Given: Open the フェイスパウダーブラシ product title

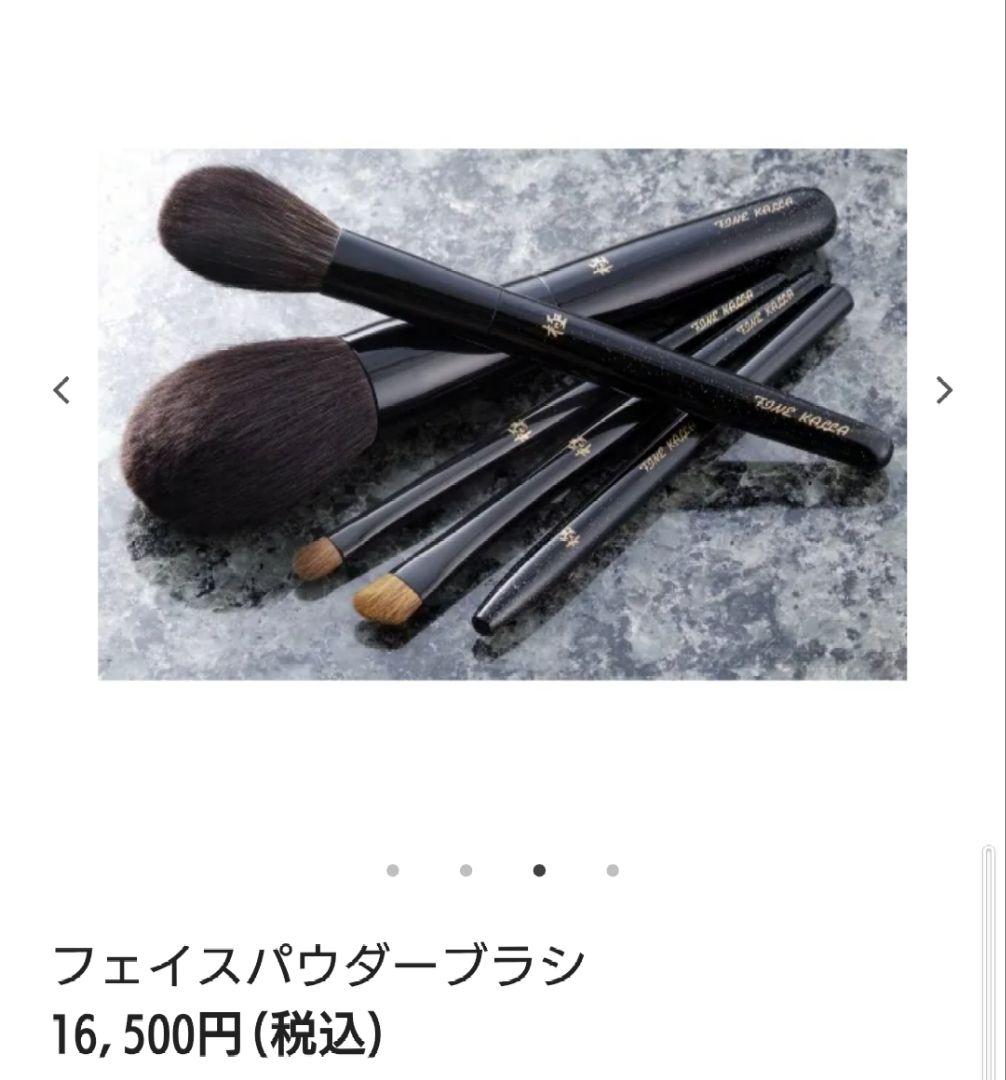Looking at the screenshot, I should click(x=322, y=961).
